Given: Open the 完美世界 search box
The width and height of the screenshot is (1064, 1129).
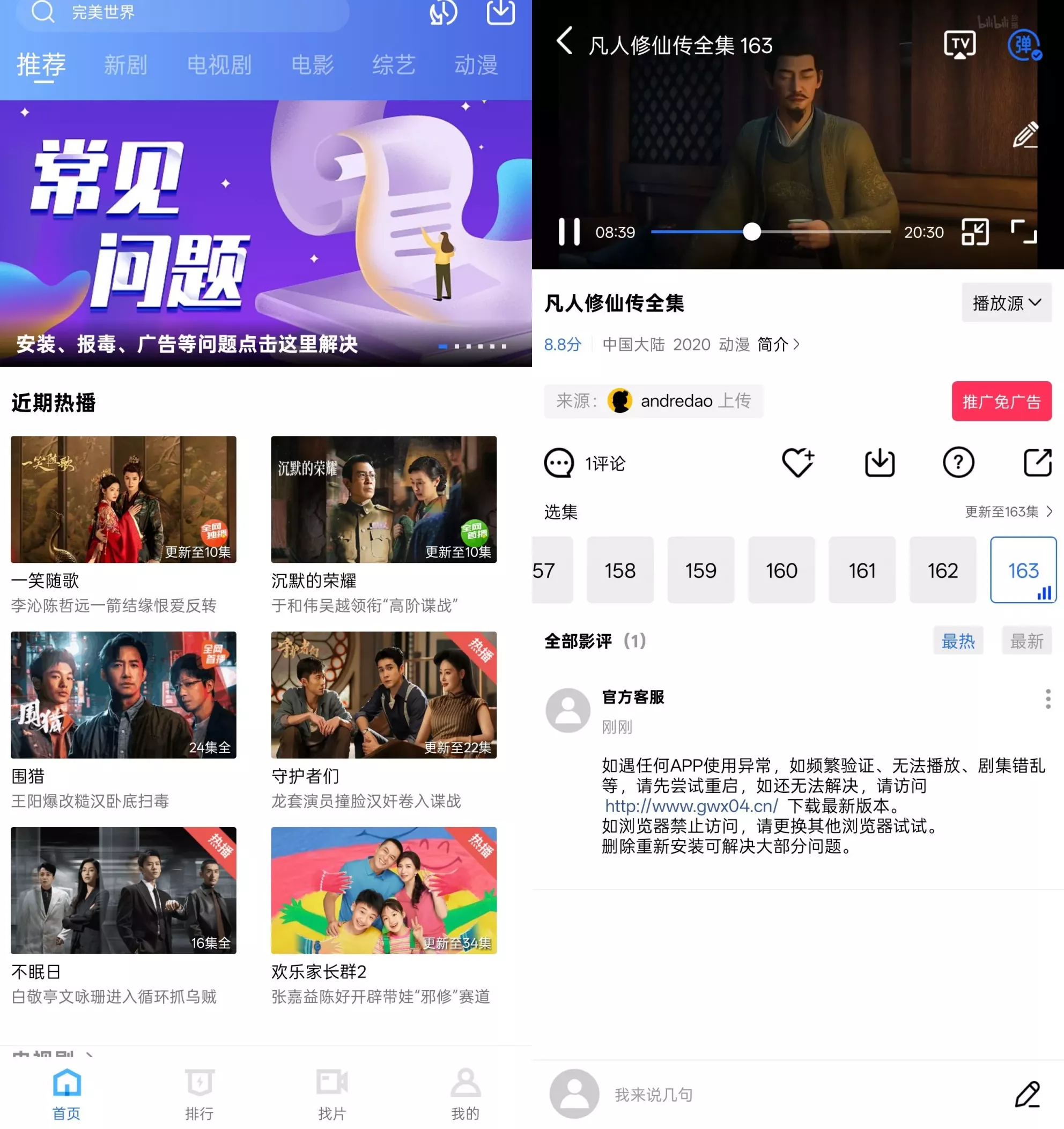Looking at the screenshot, I should click(182, 12).
